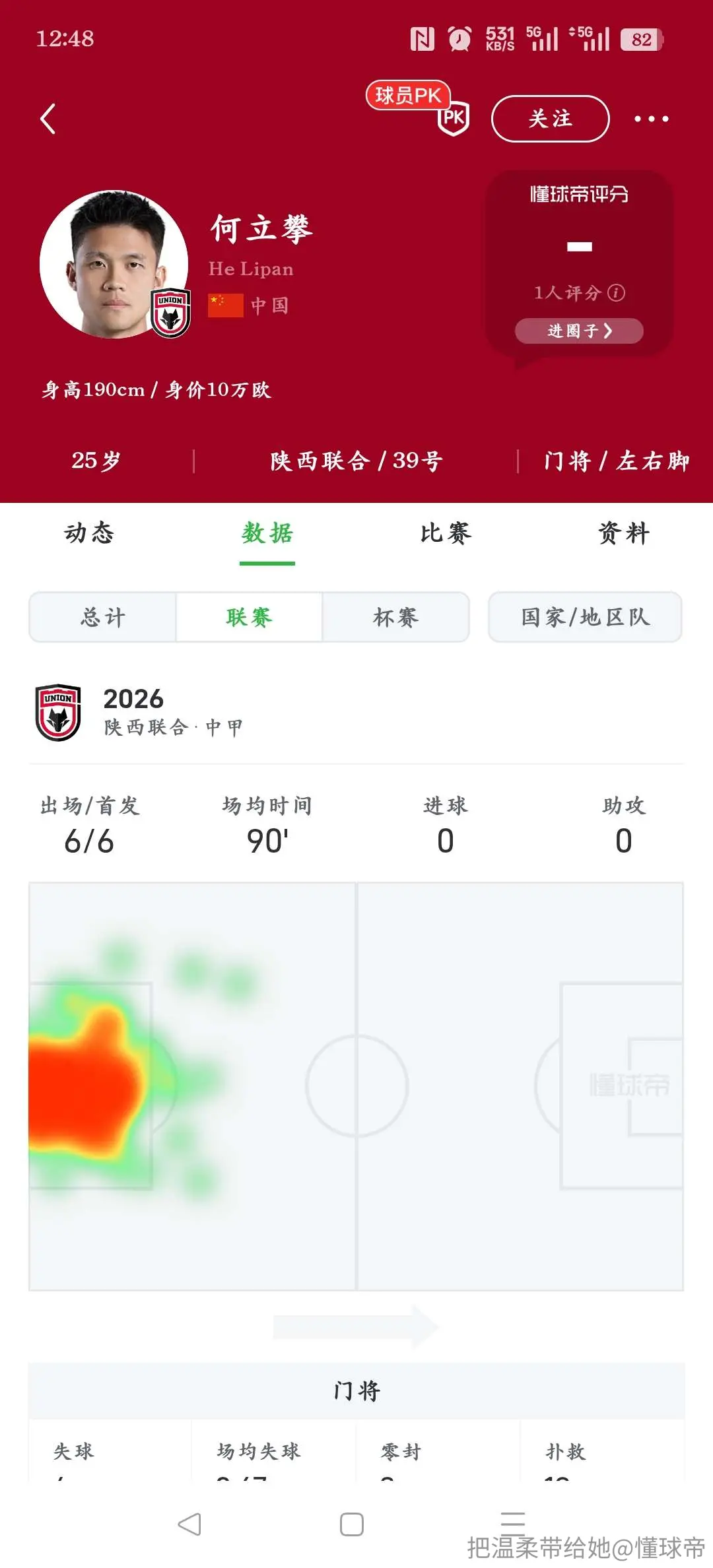Image resolution: width=713 pixels, height=1568 pixels.
Task: Follow the player with 关注 button
Action: (550, 119)
